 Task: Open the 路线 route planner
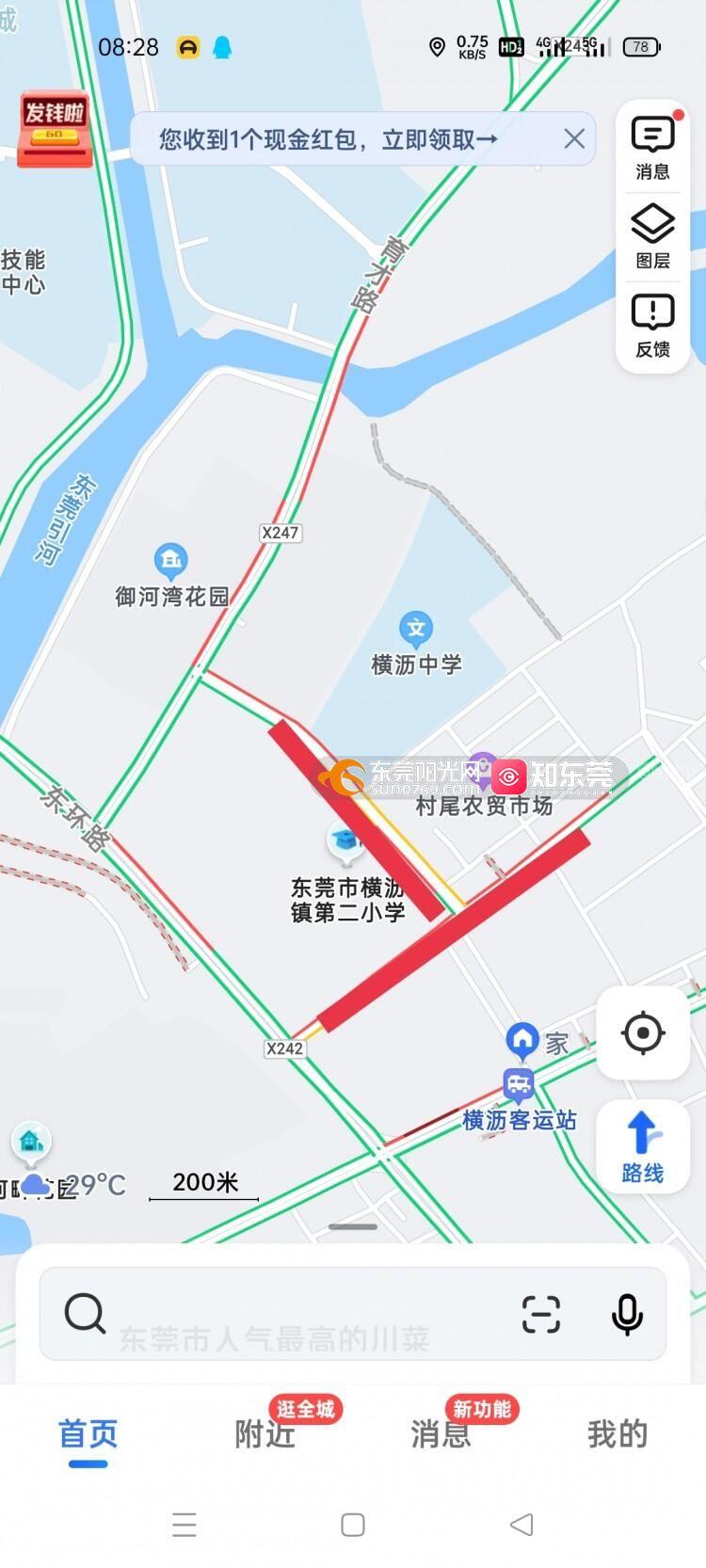(x=643, y=1146)
